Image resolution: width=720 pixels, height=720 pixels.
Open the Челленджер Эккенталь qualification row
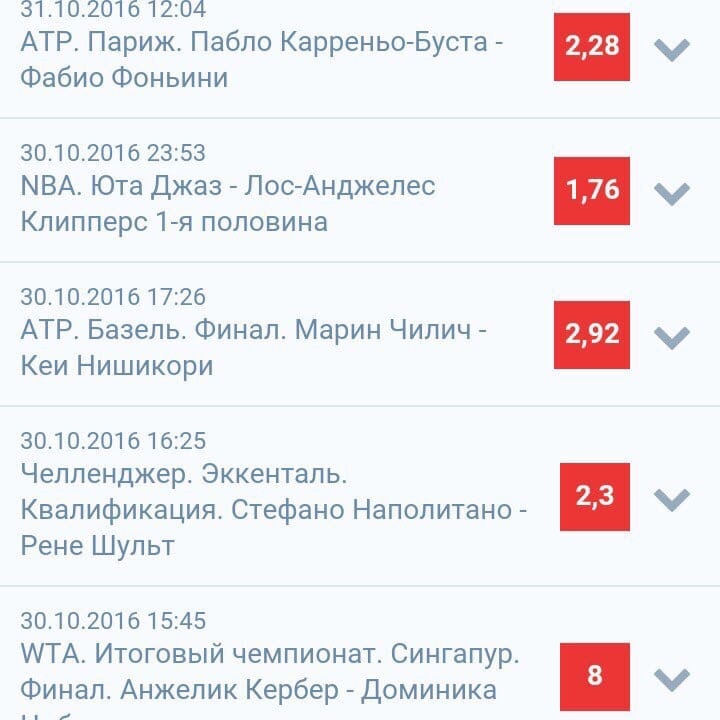point(270,510)
